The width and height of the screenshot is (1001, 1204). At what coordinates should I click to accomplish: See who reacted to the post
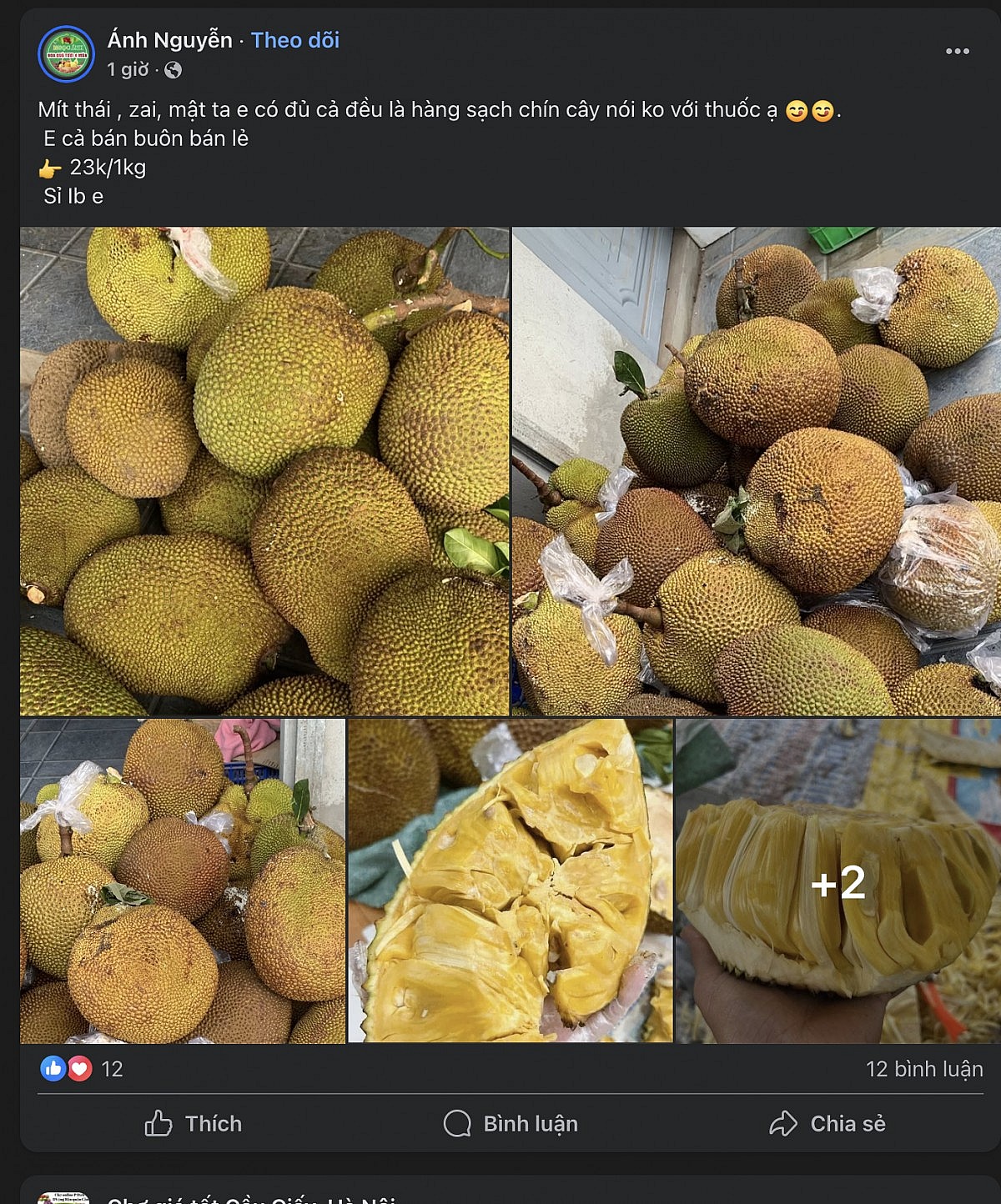[83, 1069]
